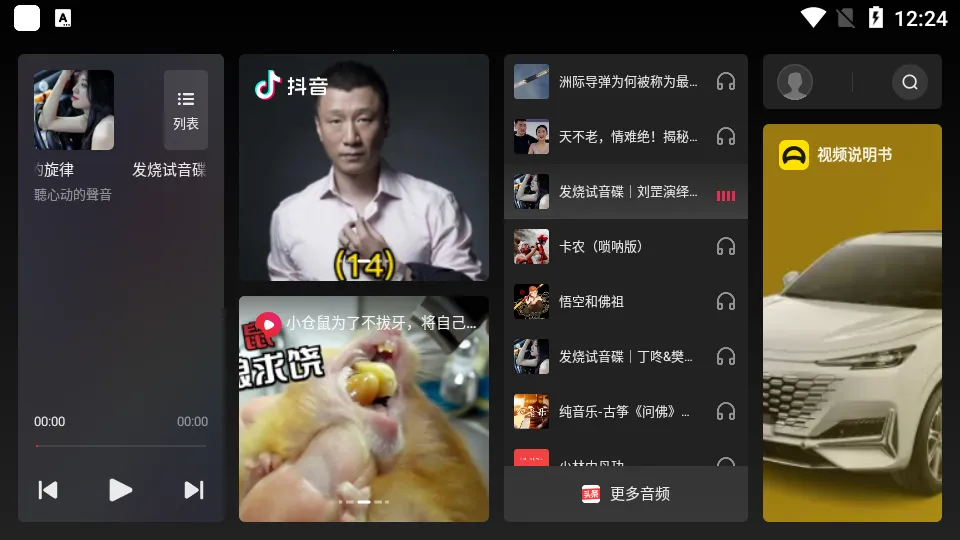The height and width of the screenshot is (540, 960).
Task: Open the album cover of current song
Action: click(x=74, y=109)
